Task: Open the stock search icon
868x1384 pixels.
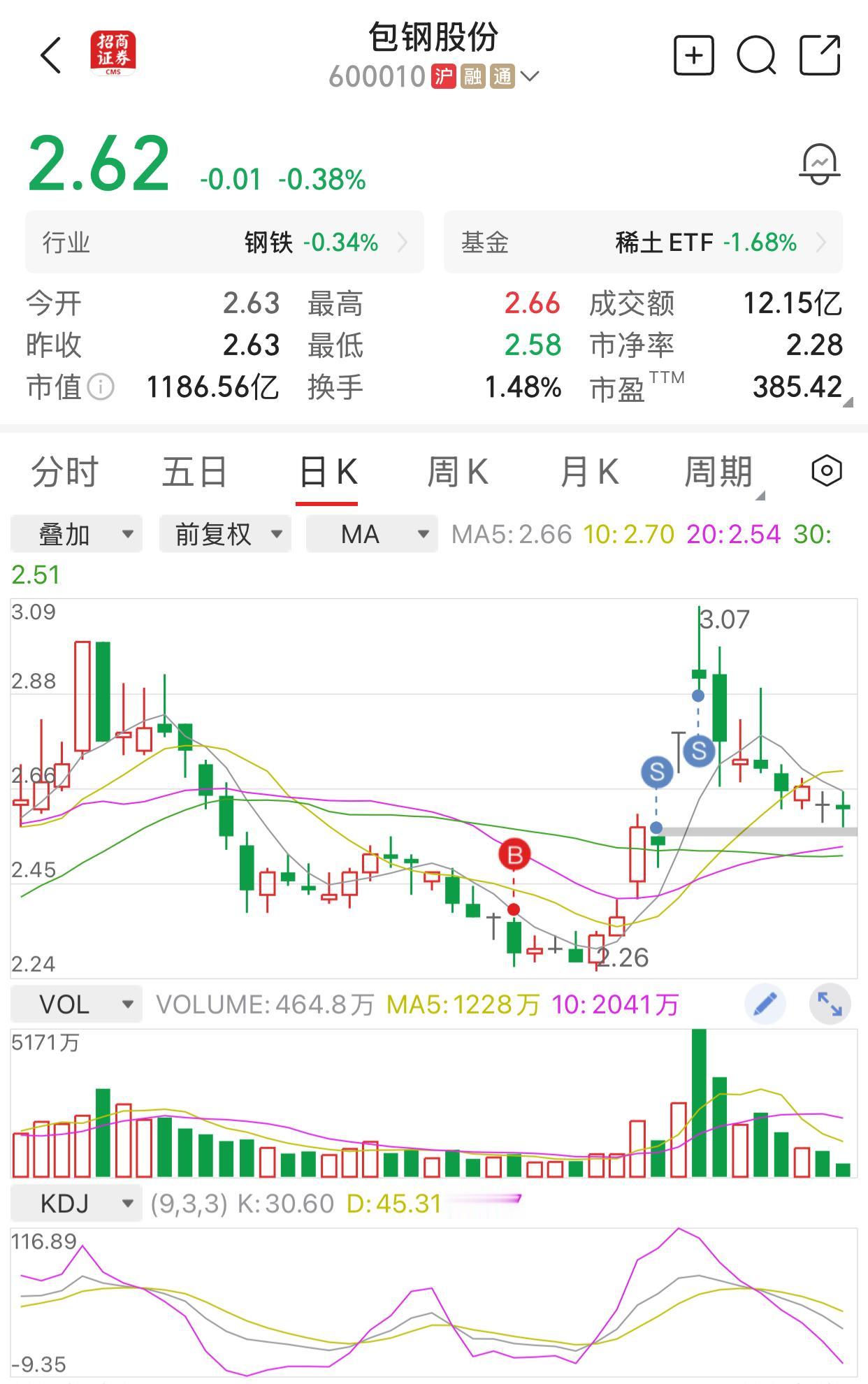Action: [x=756, y=55]
